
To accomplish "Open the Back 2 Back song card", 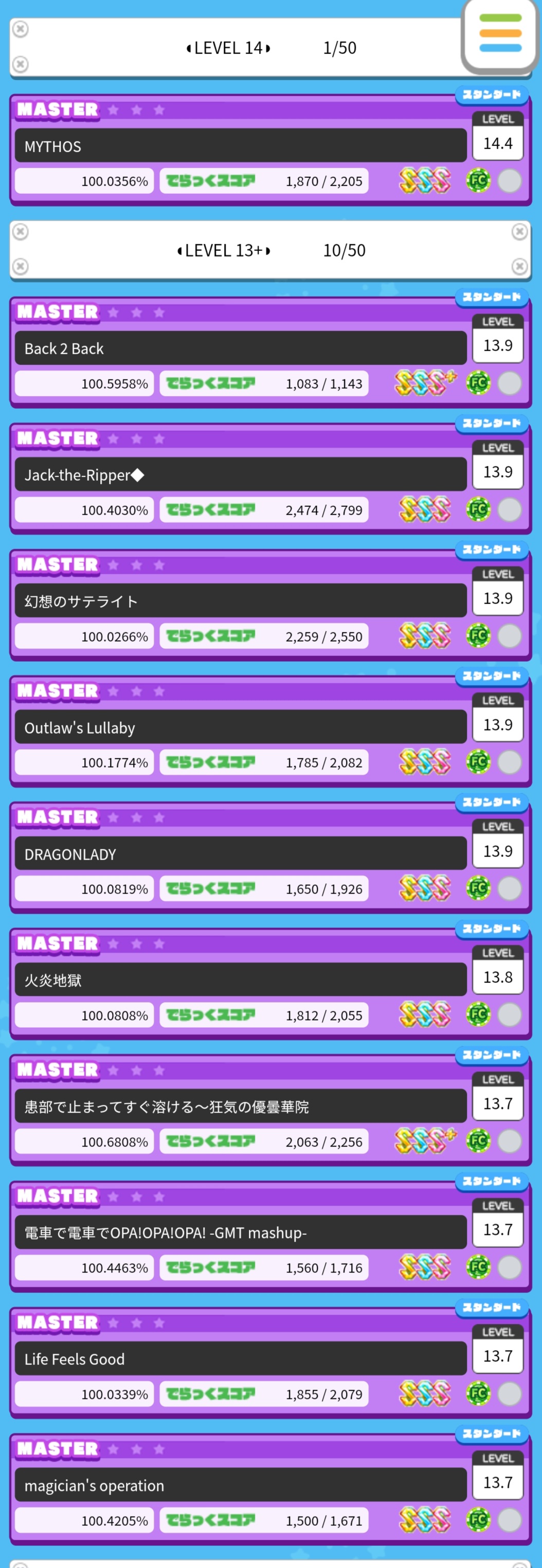I will pyautogui.click(x=241, y=348).
